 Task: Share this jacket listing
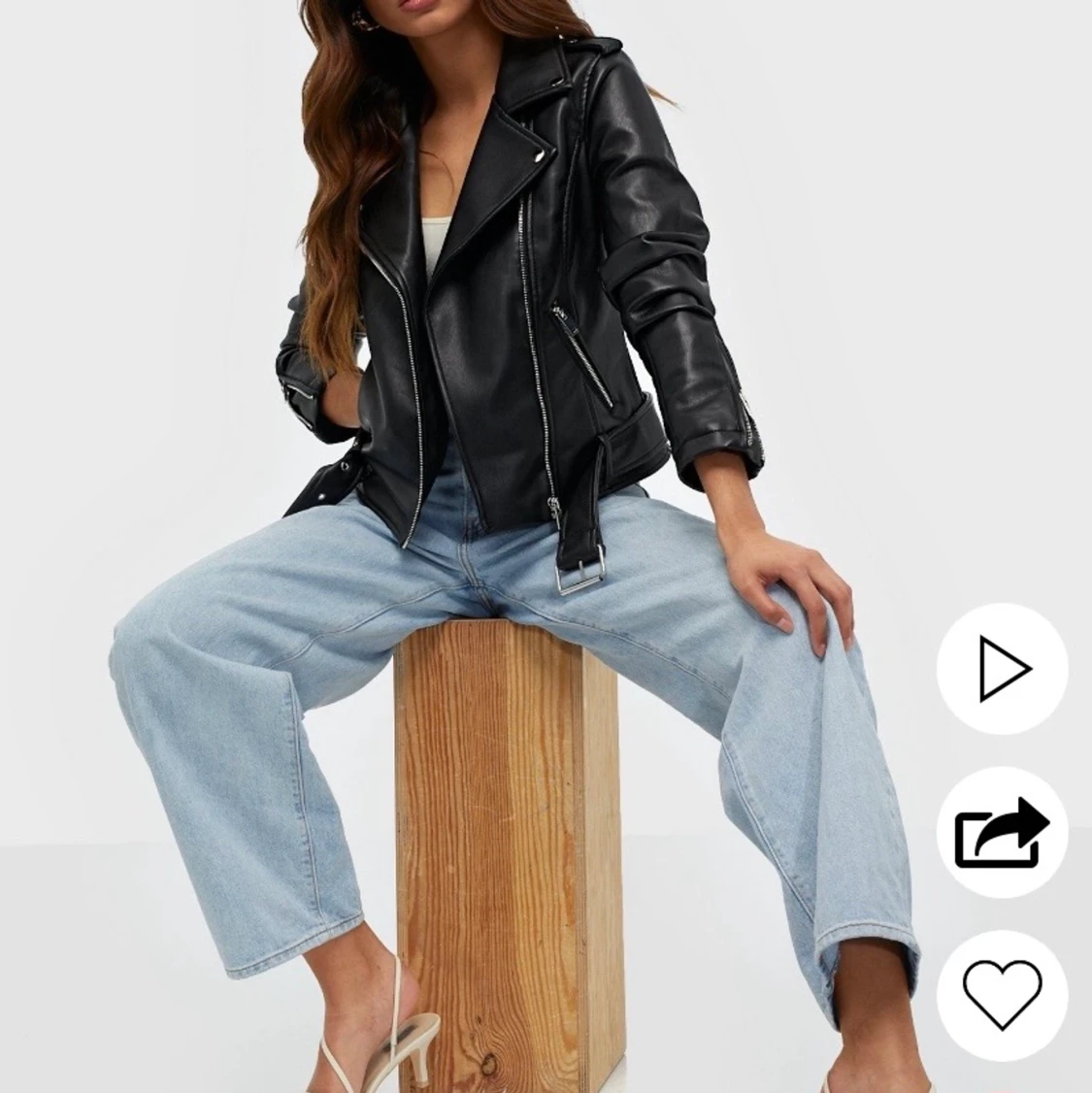tap(1002, 832)
